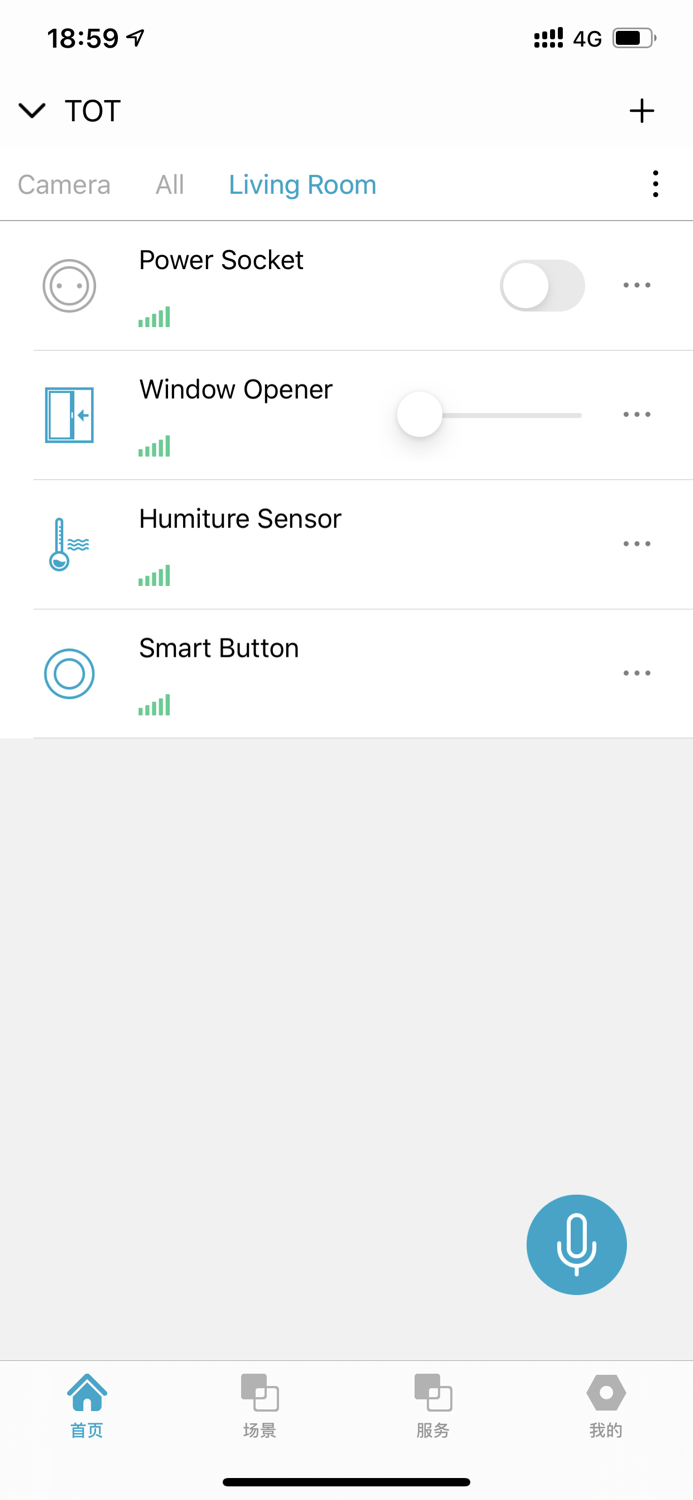Screen dimensions: 693x1500
Task: Open the room tabs overflow menu
Action: coord(655,184)
